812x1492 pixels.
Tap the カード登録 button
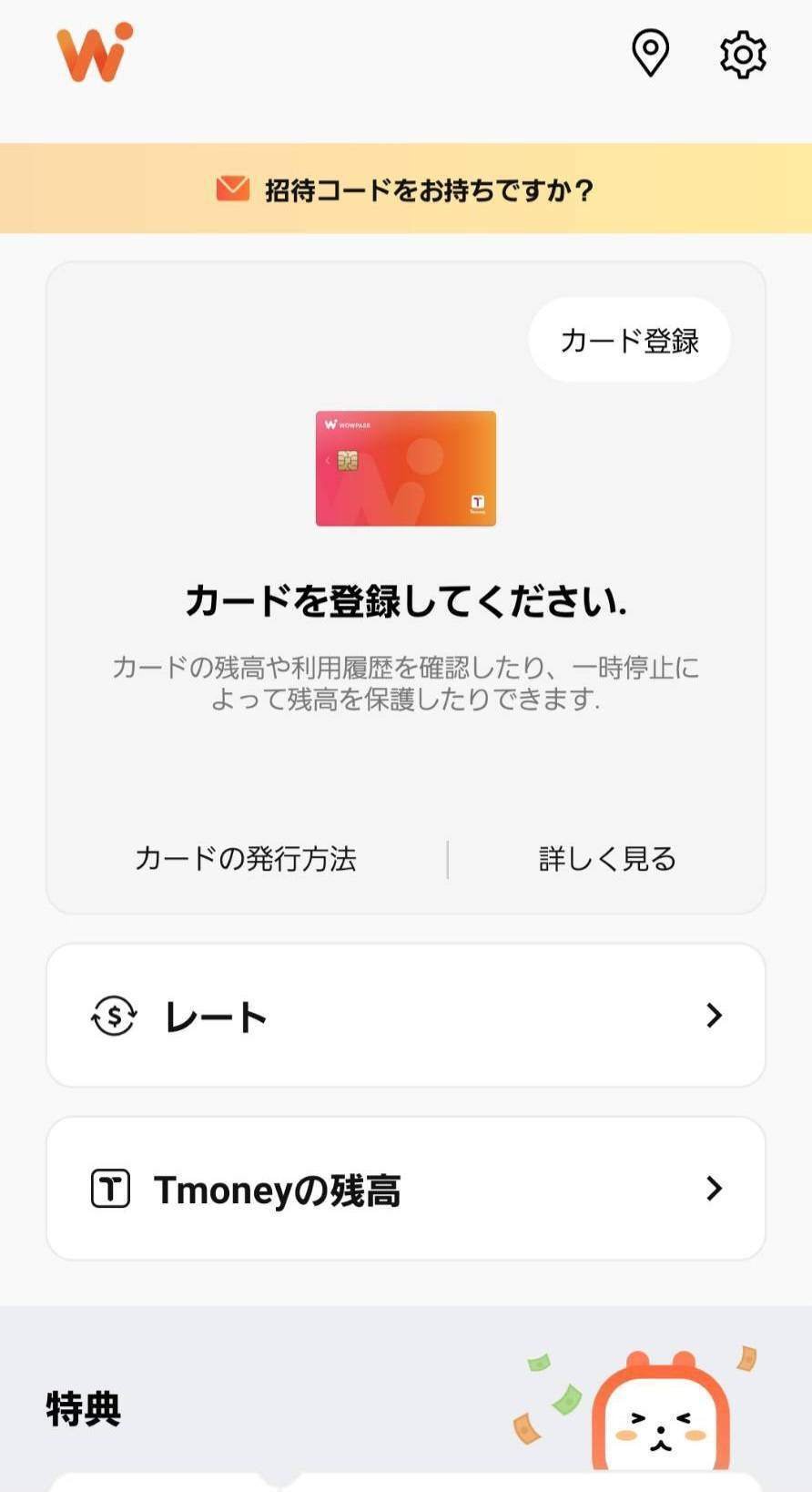(x=629, y=341)
